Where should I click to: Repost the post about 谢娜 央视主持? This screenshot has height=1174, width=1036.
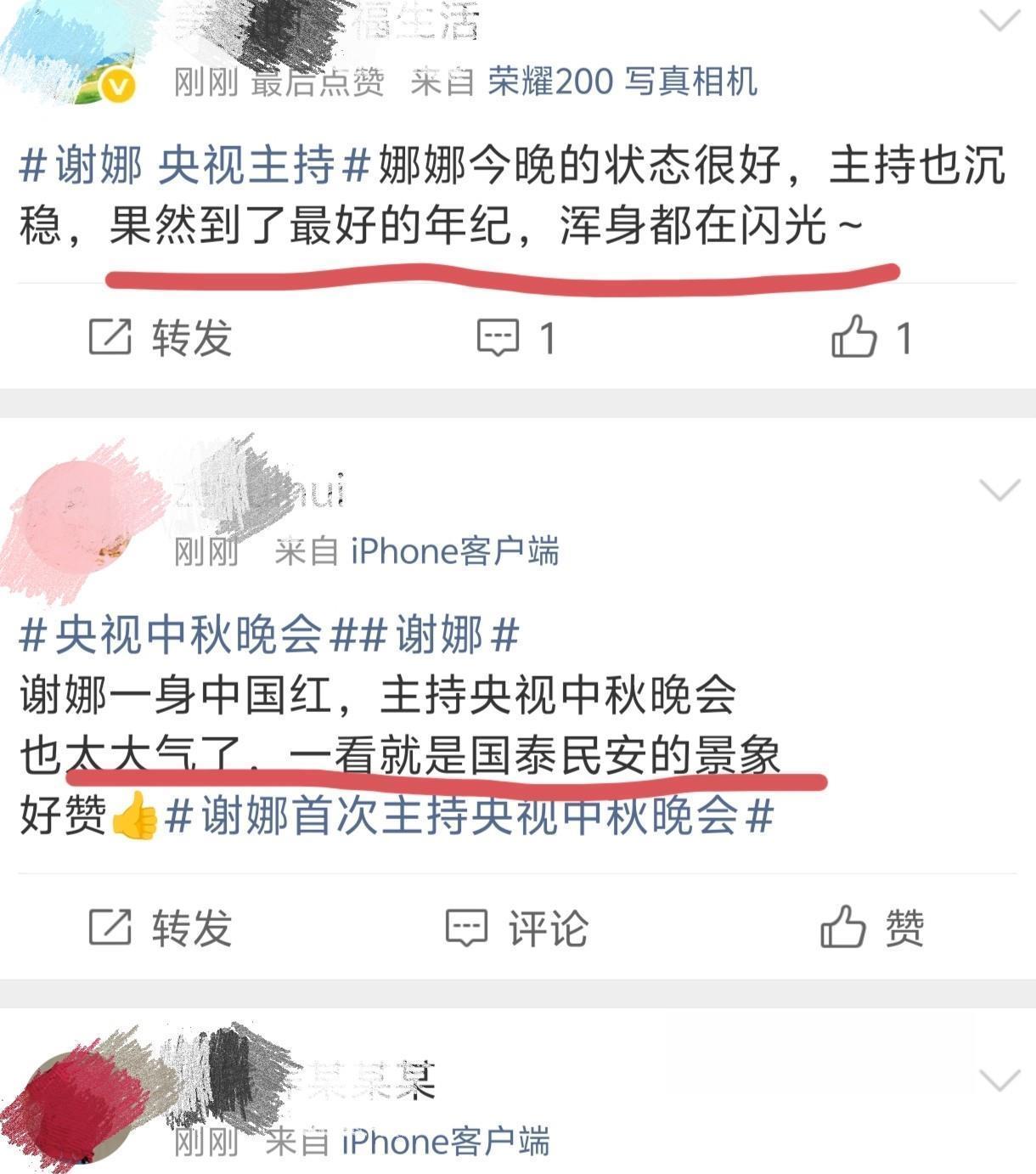[160, 337]
